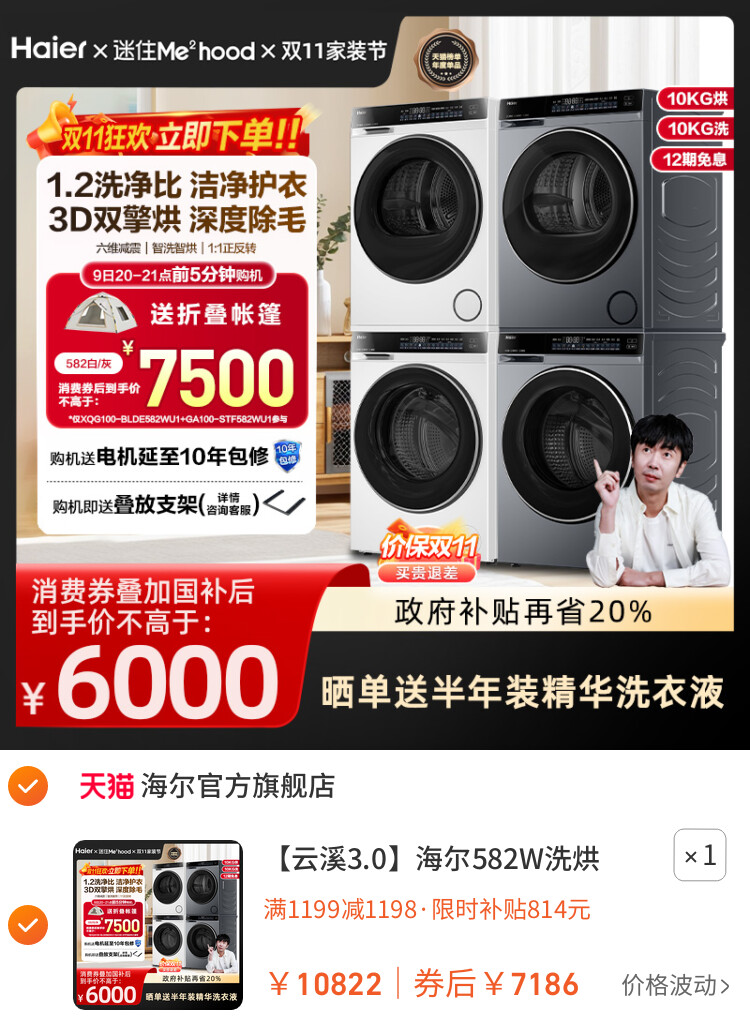Uncheck the 海尔582W洗烘 item checkbox
Viewport: 750px width, 1030px height.
tap(28, 925)
